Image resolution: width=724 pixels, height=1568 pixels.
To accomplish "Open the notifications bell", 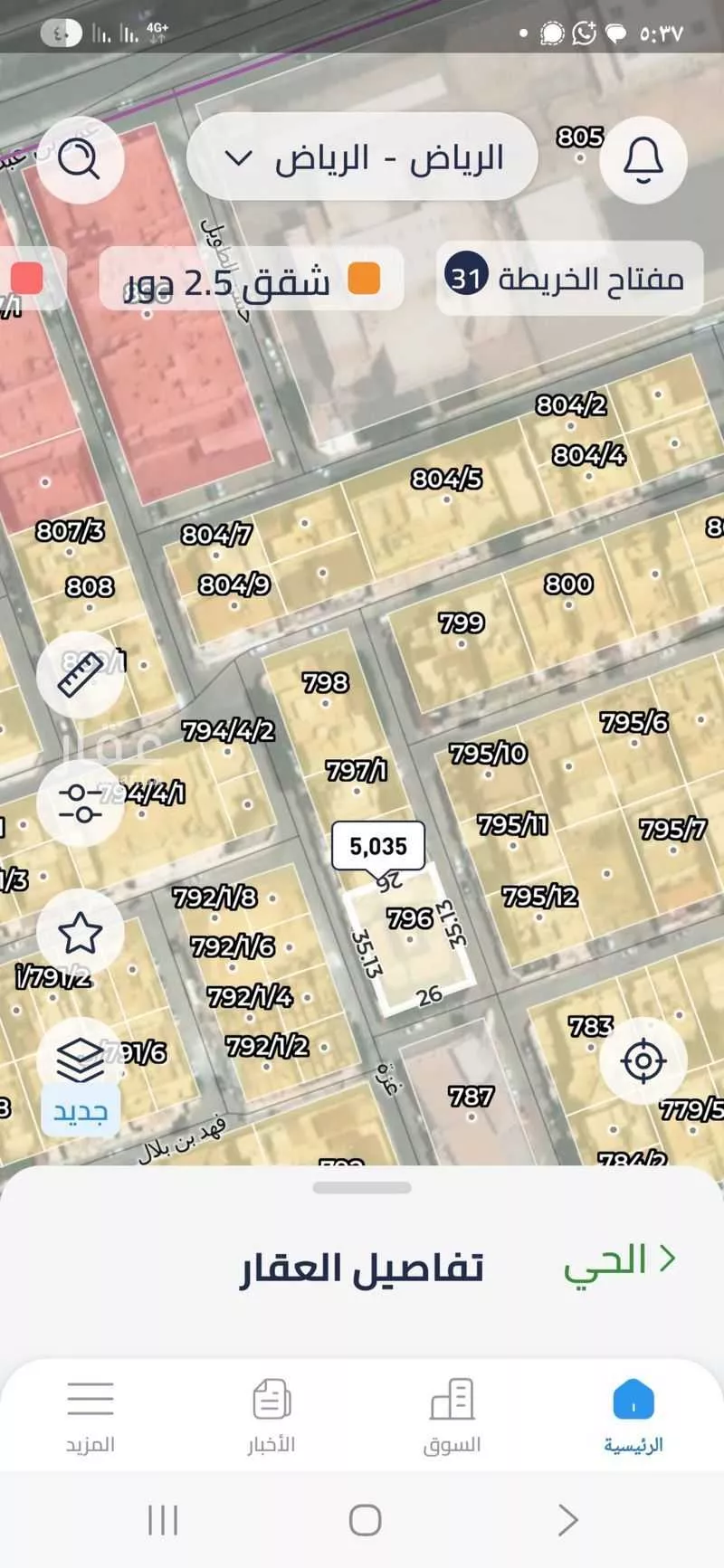I will pos(643,160).
